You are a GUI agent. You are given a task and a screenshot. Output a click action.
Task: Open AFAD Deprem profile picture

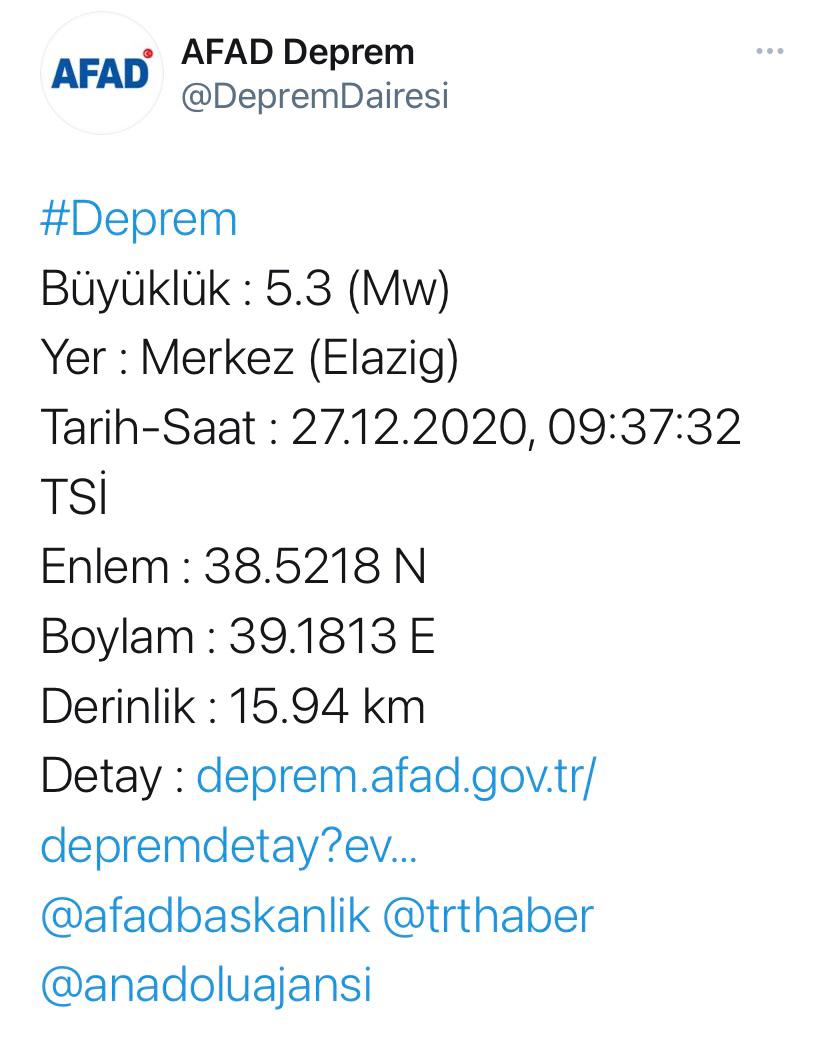pos(100,74)
